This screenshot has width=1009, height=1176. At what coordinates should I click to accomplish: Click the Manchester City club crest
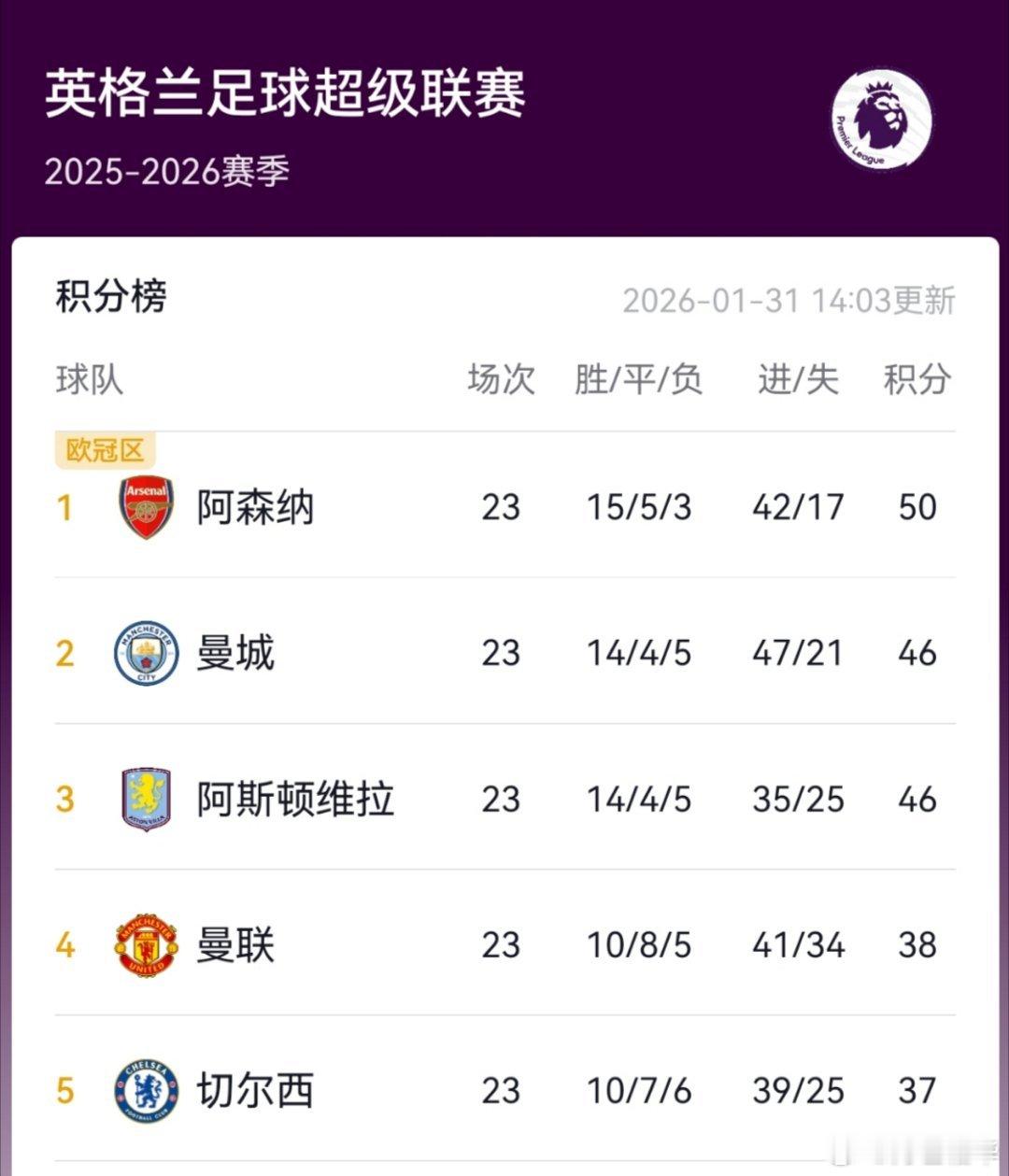pos(145,653)
